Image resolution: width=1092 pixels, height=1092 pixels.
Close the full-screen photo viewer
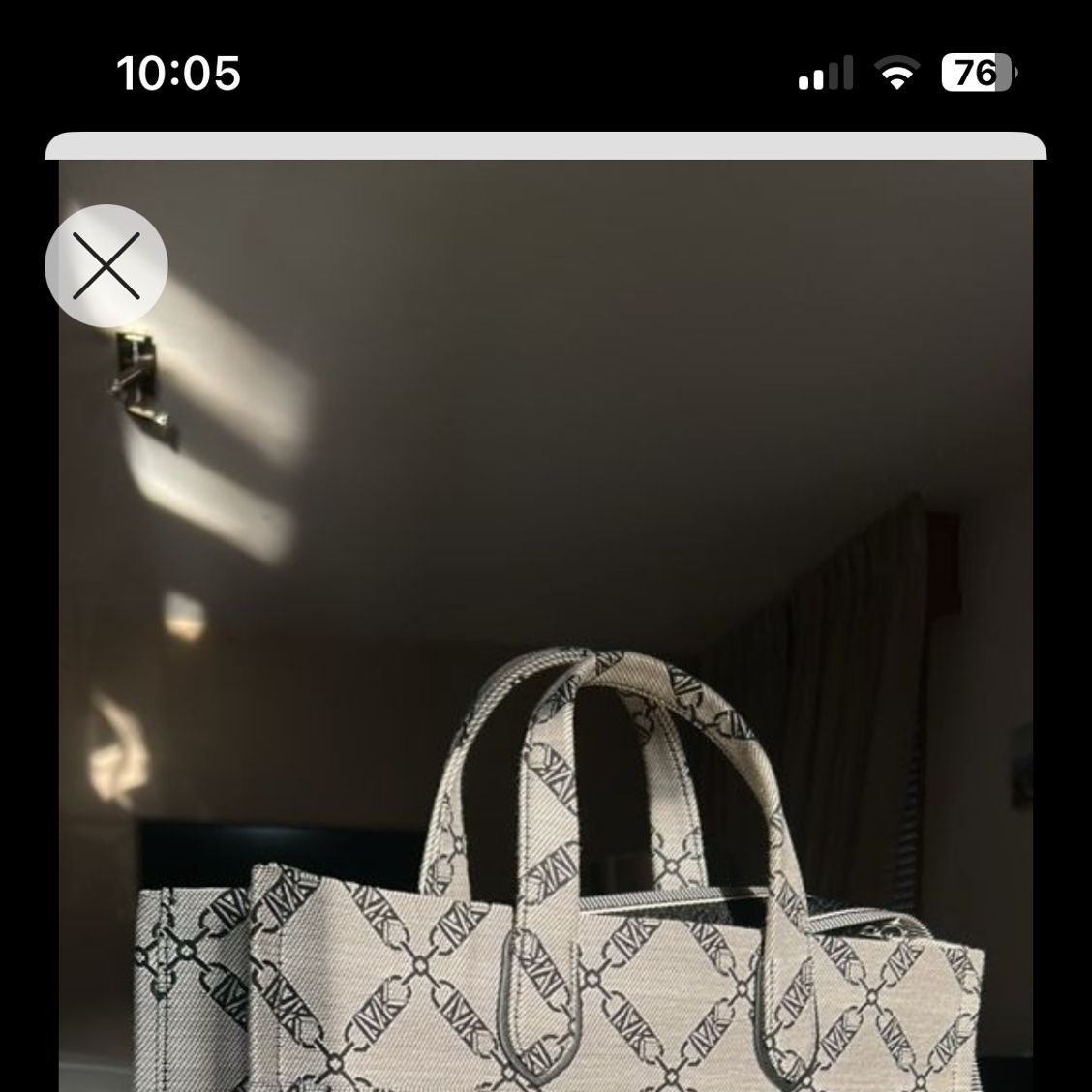tap(106, 265)
